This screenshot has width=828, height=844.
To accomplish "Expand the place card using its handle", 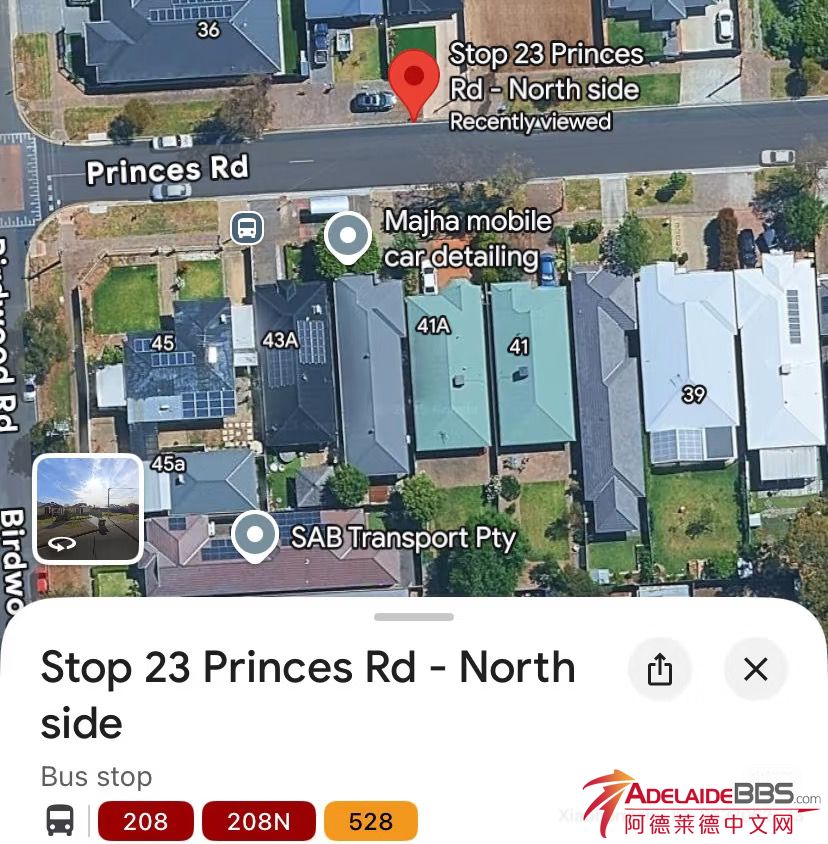I will coord(414,617).
